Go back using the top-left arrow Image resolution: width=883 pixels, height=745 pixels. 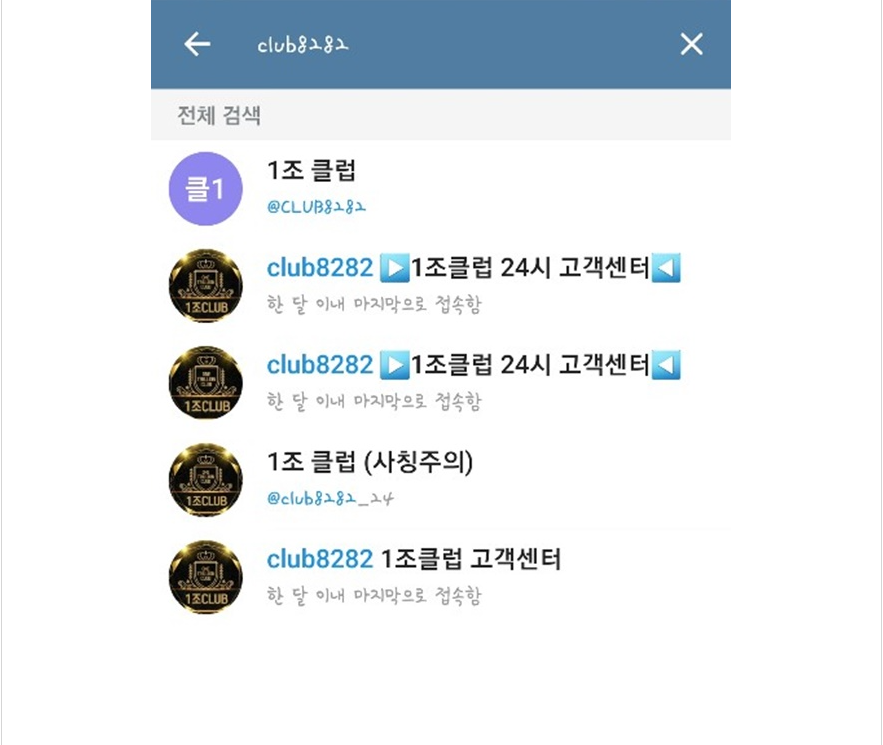point(198,44)
